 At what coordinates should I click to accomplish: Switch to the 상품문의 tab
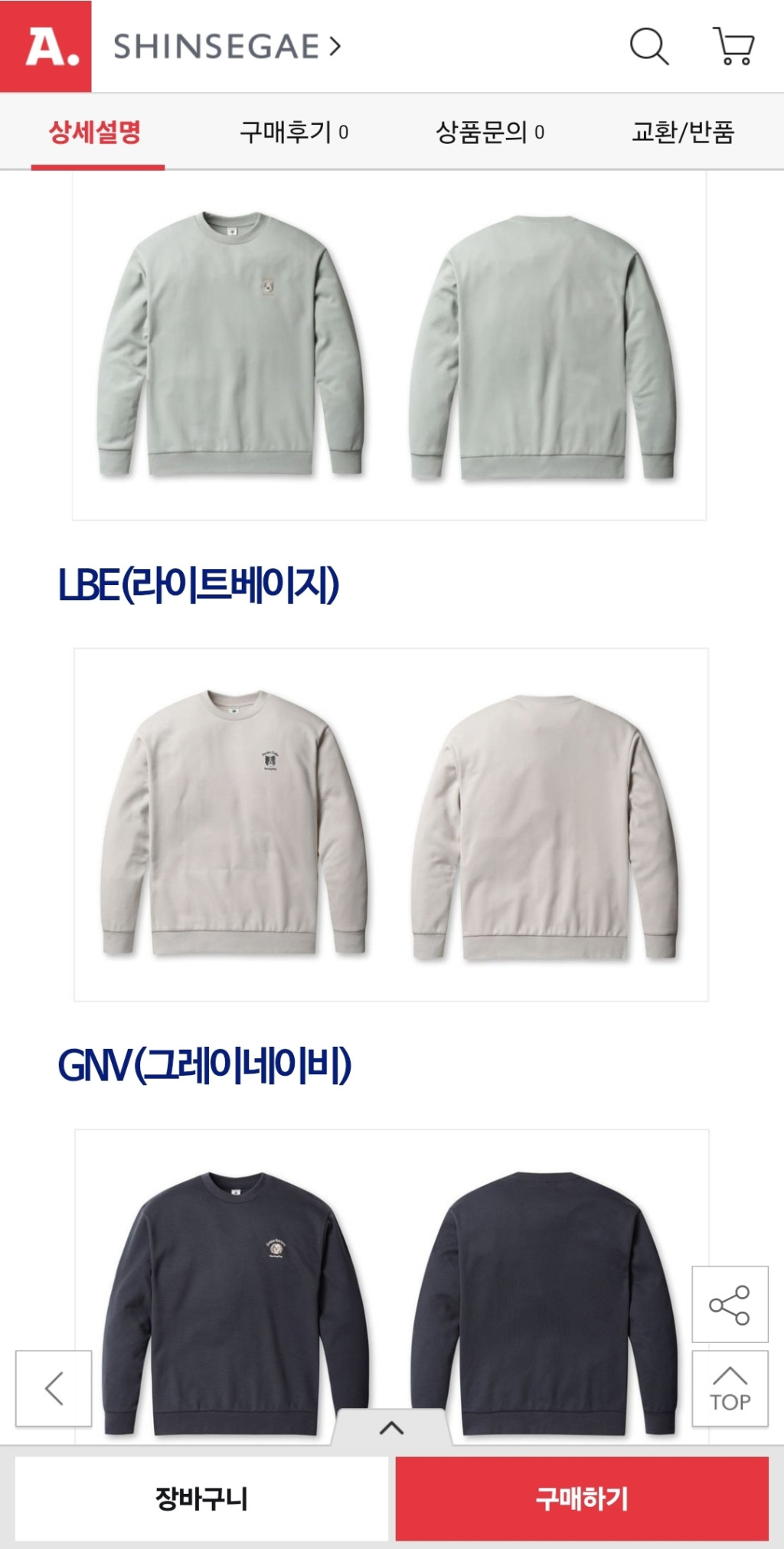point(489,132)
